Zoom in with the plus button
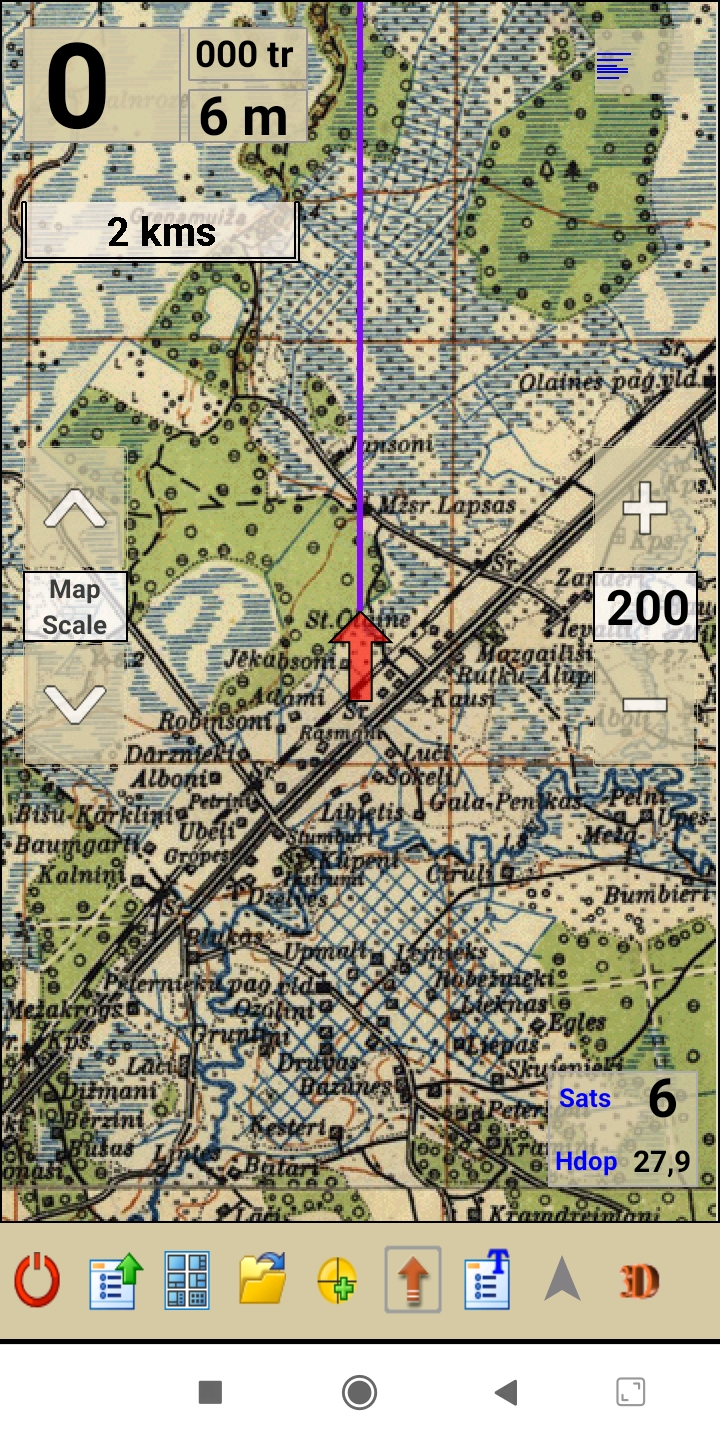The height and width of the screenshot is (1440, 720). pyautogui.click(x=645, y=508)
